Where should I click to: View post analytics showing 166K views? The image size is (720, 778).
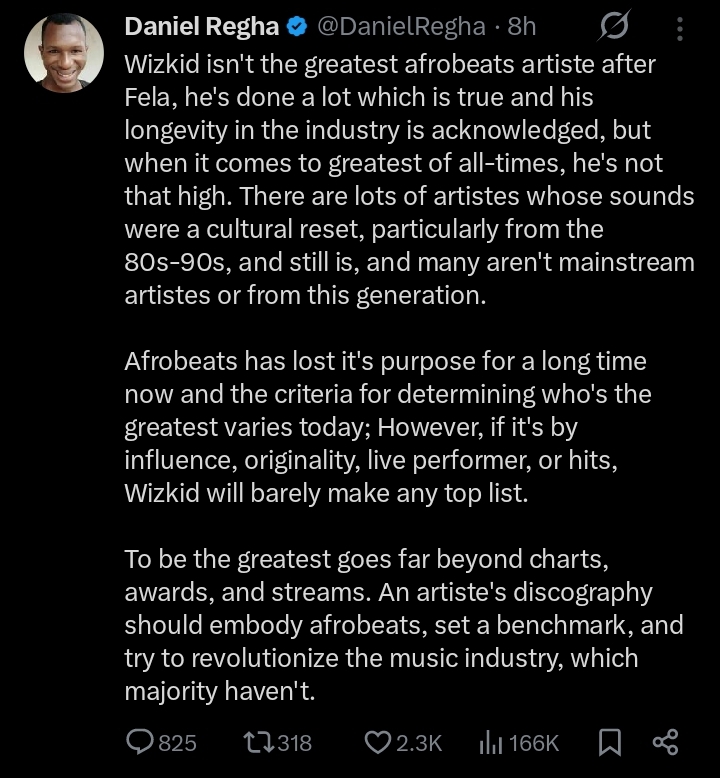click(x=490, y=742)
